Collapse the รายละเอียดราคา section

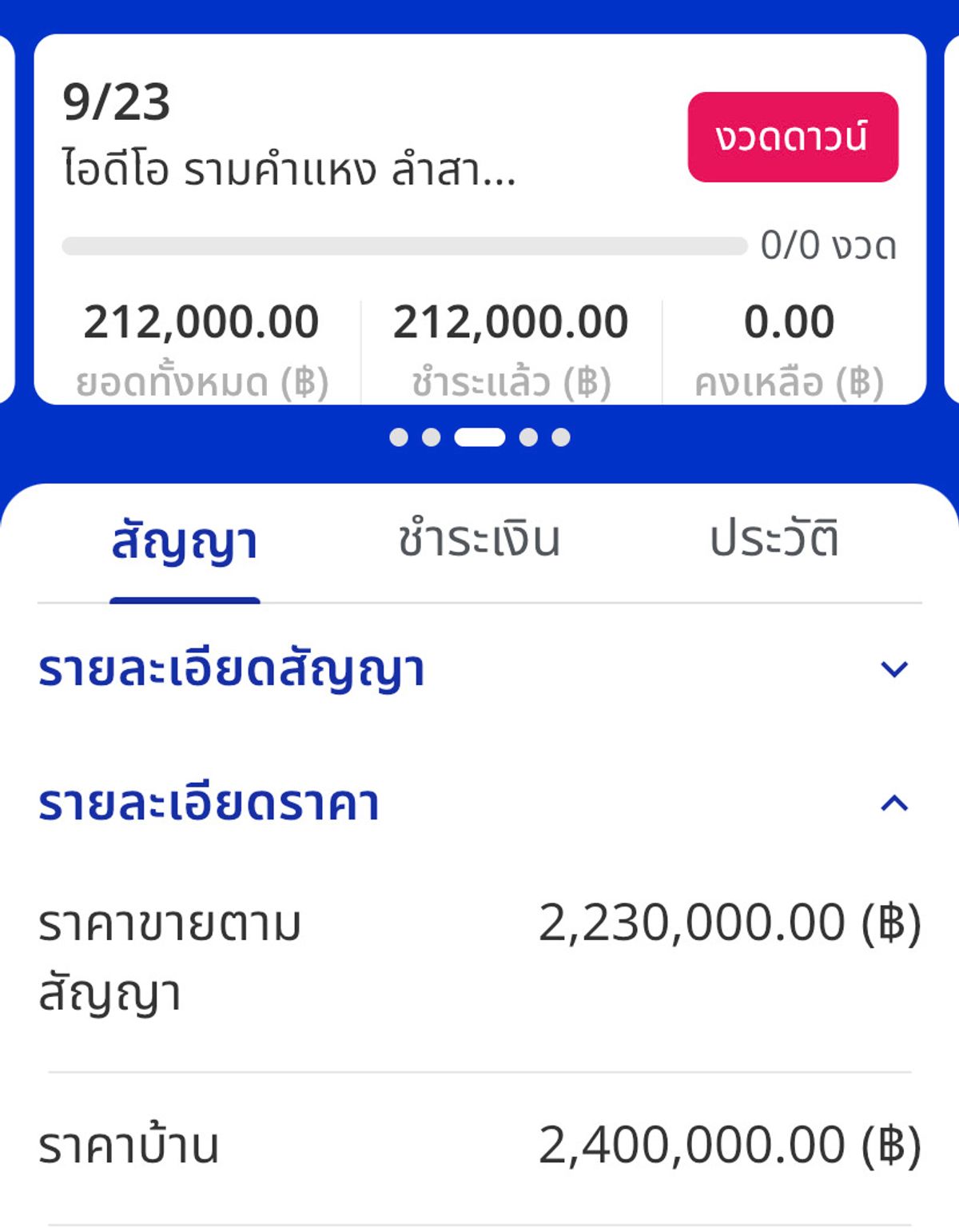tap(893, 803)
